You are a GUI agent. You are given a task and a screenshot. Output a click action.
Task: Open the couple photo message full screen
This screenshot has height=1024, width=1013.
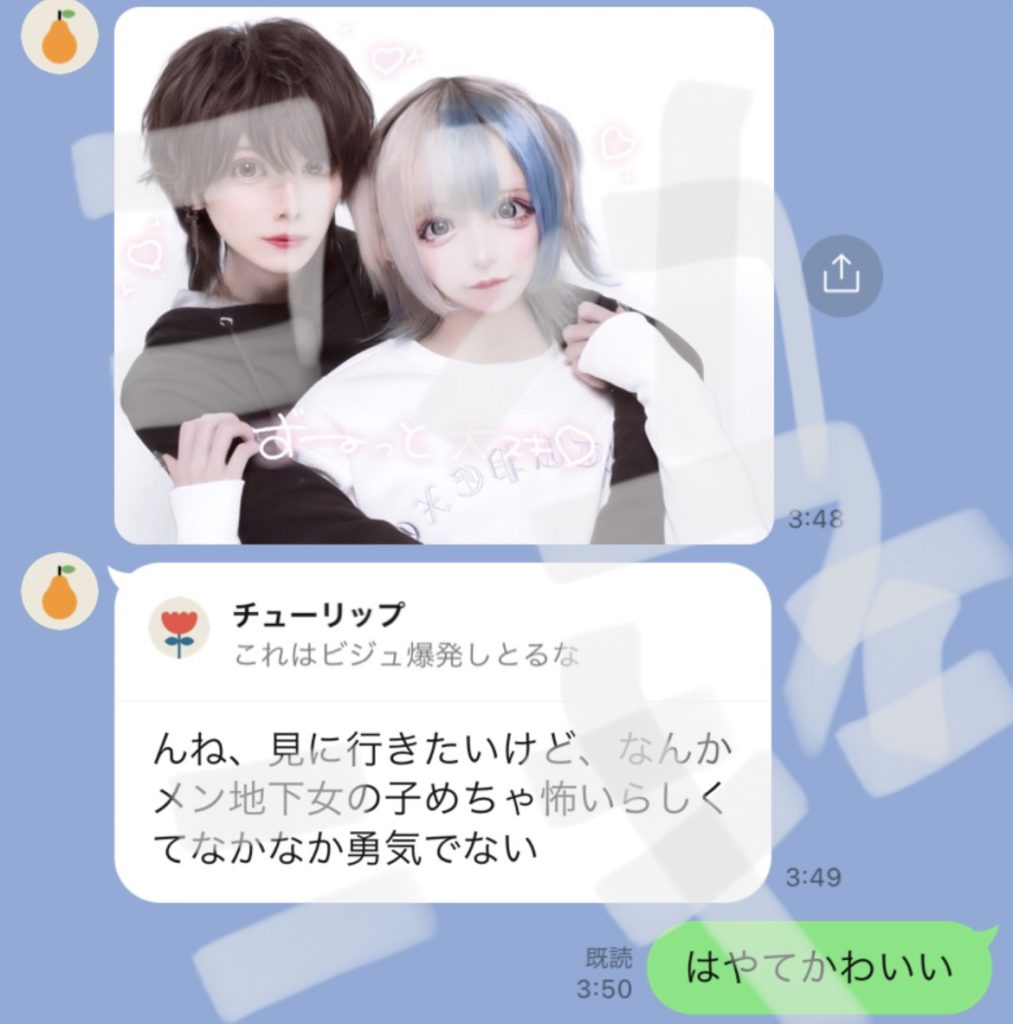pos(443,276)
